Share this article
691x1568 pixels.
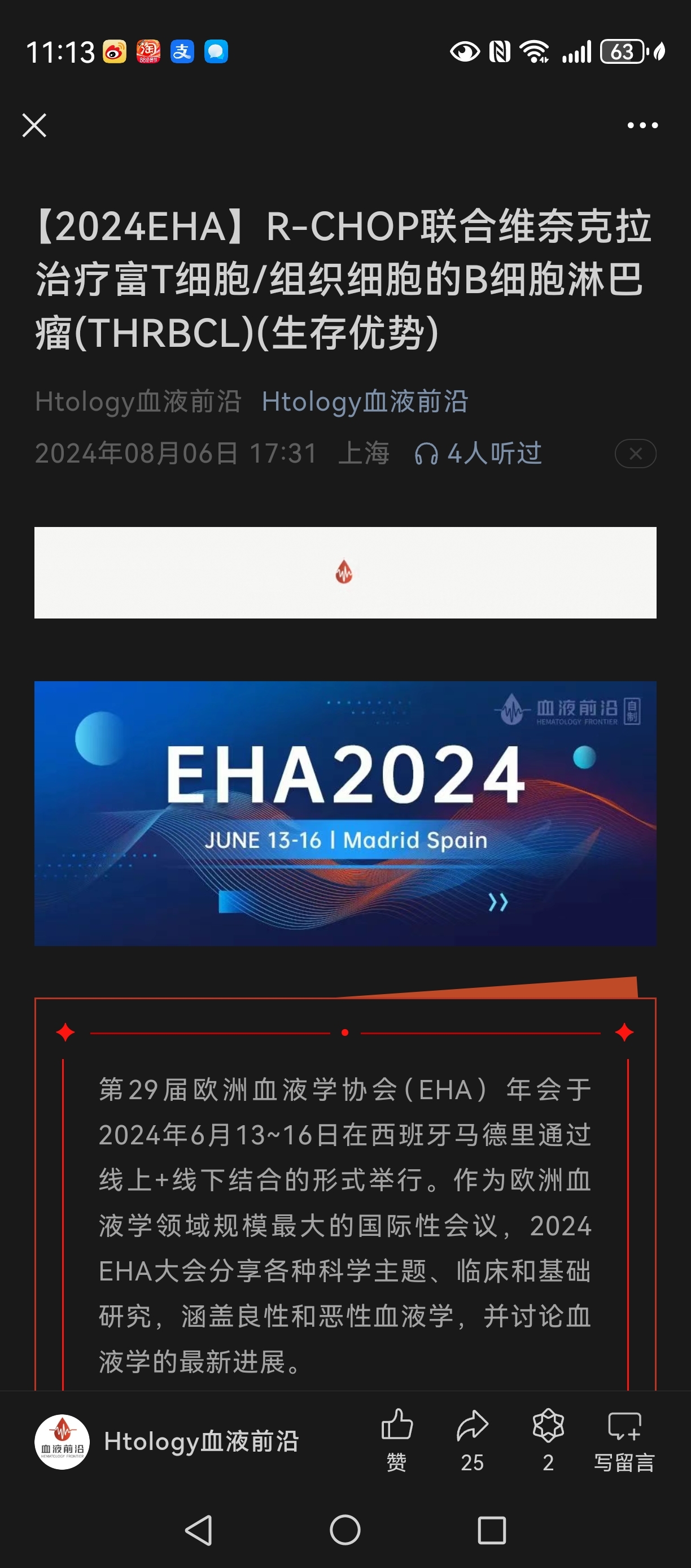(472, 1440)
